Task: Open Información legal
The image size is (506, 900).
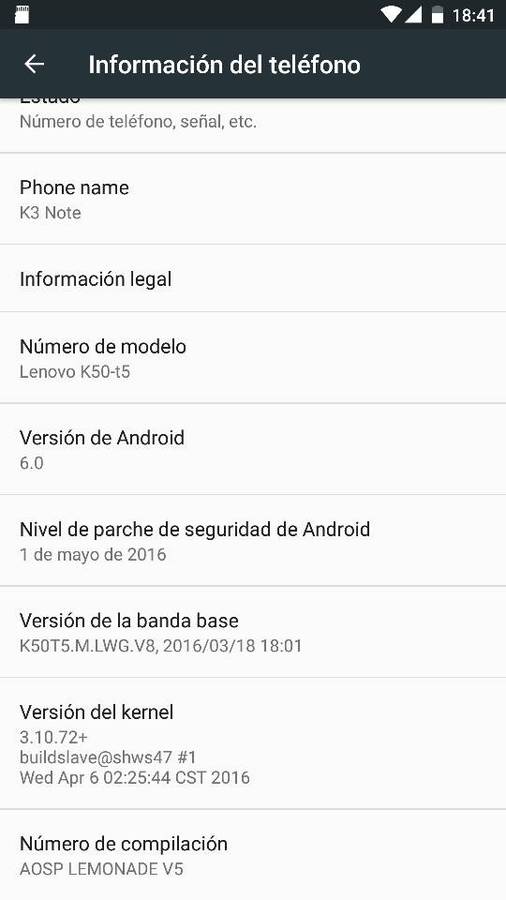Action: [x=253, y=278]
